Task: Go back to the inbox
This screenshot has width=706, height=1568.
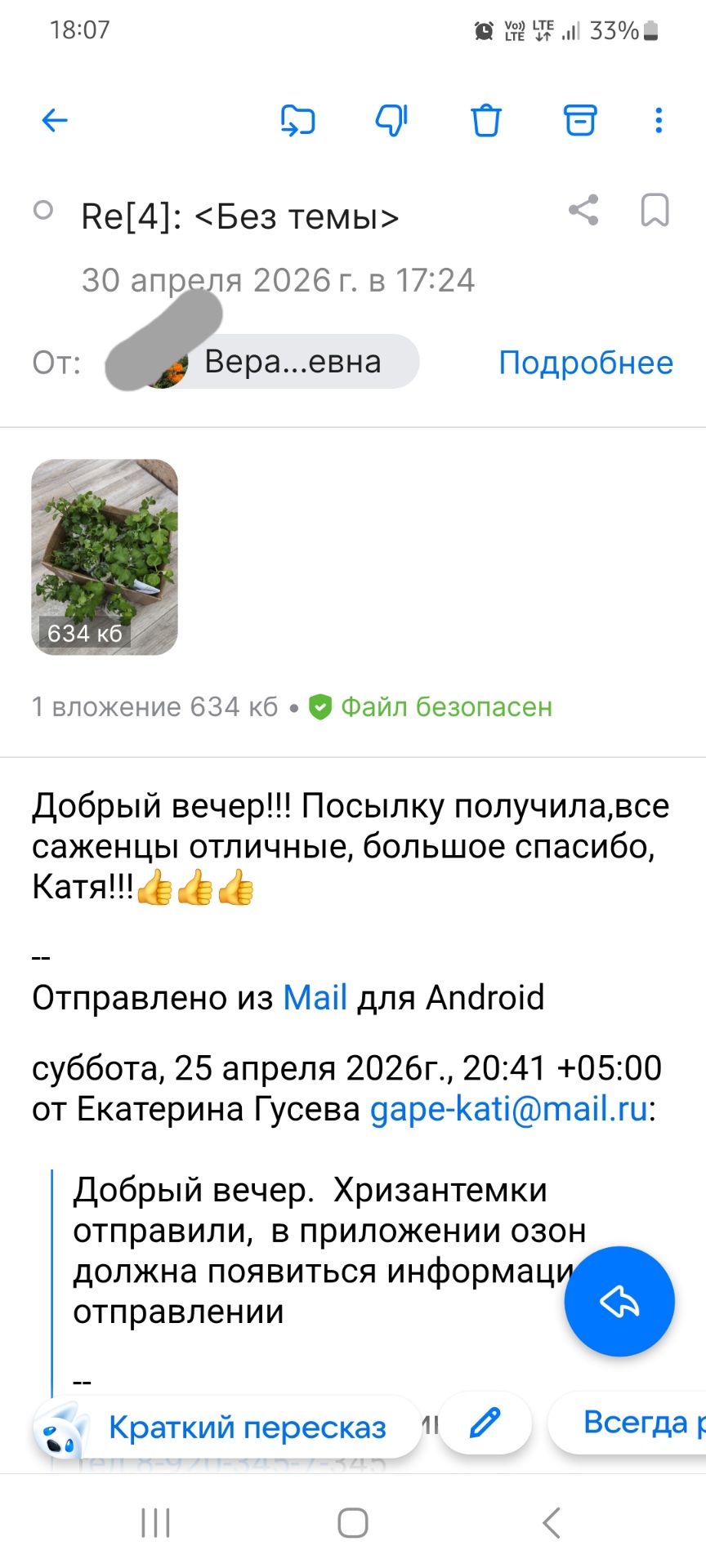Action: point(55,121)
